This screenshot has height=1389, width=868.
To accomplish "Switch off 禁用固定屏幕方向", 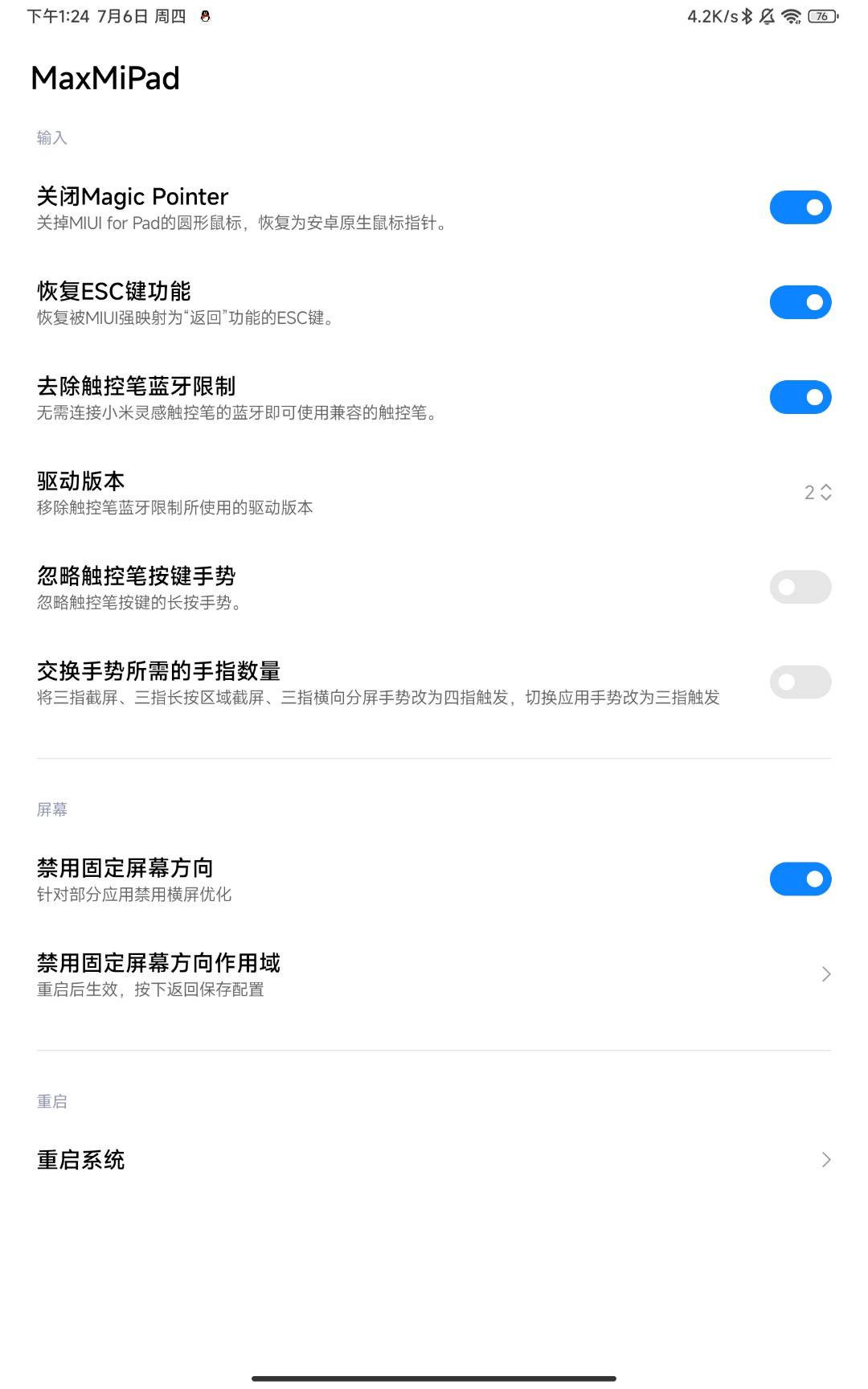I will point(800,879).
